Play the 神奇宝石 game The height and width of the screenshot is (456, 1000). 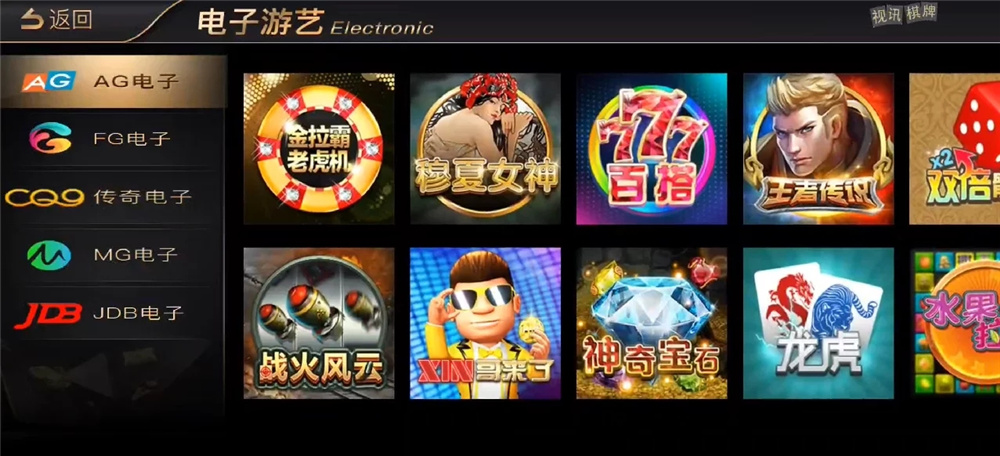click(651, 323)
